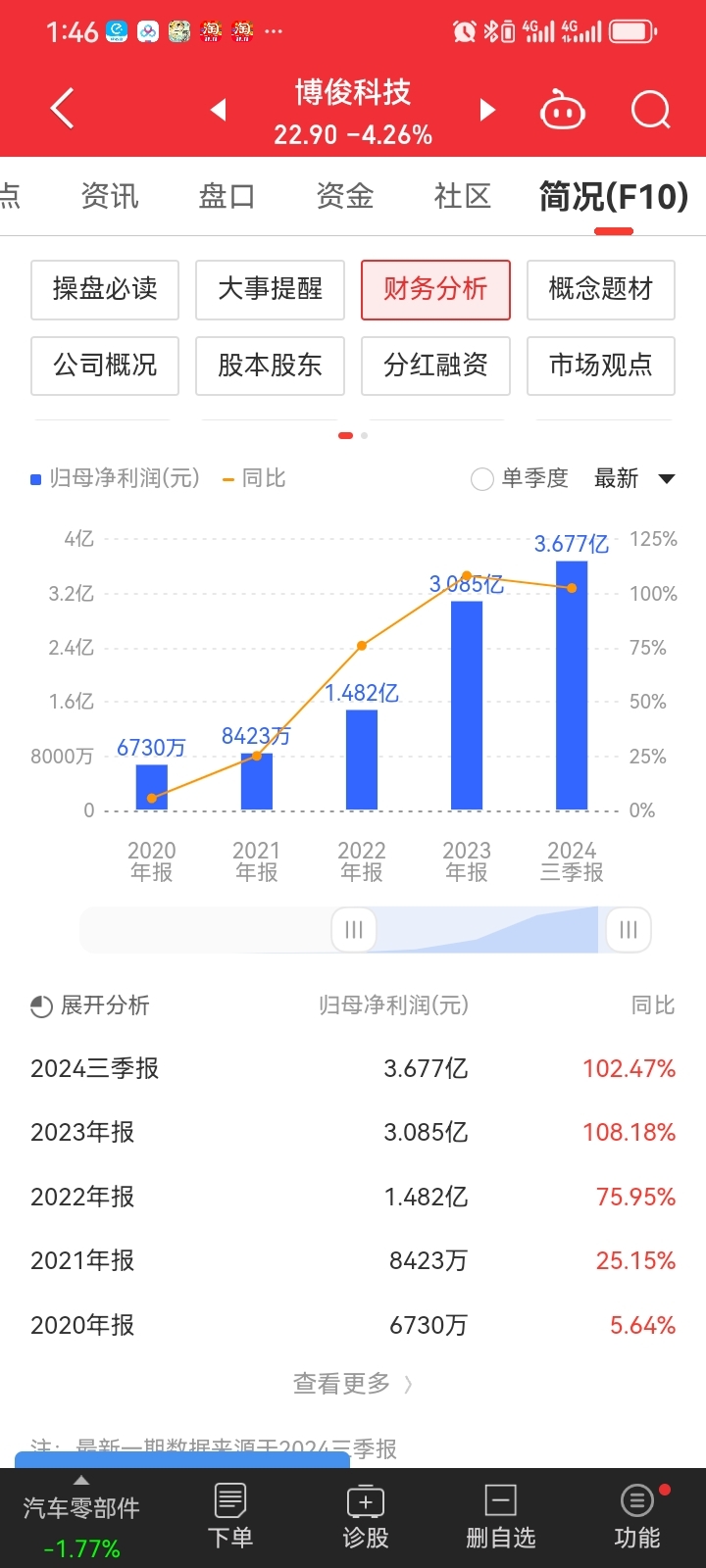Open 公司概况 section
The width and height of the screenshot is (706, 1568).
pyautogui.click(x=105, y=366)
